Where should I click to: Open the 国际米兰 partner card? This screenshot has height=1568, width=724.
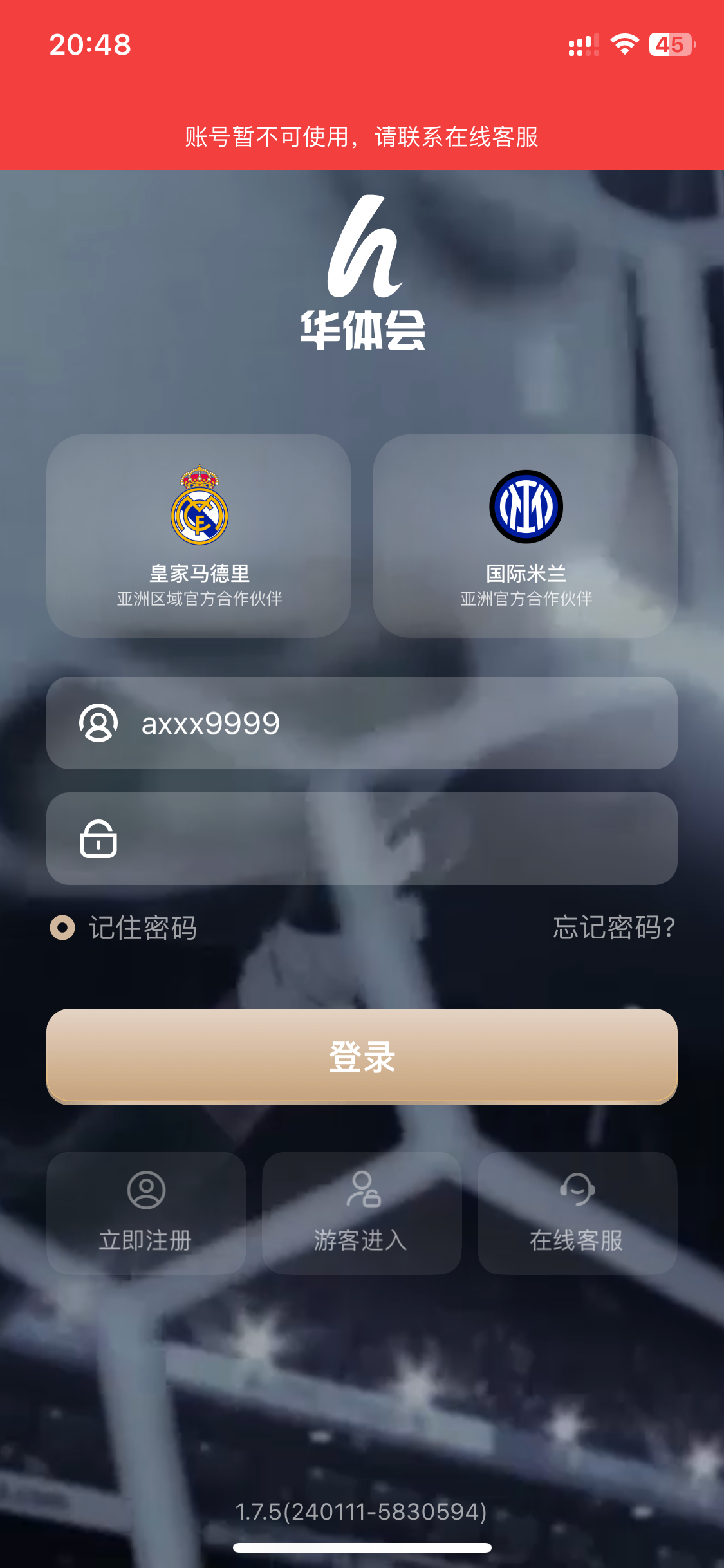point(526,534)
